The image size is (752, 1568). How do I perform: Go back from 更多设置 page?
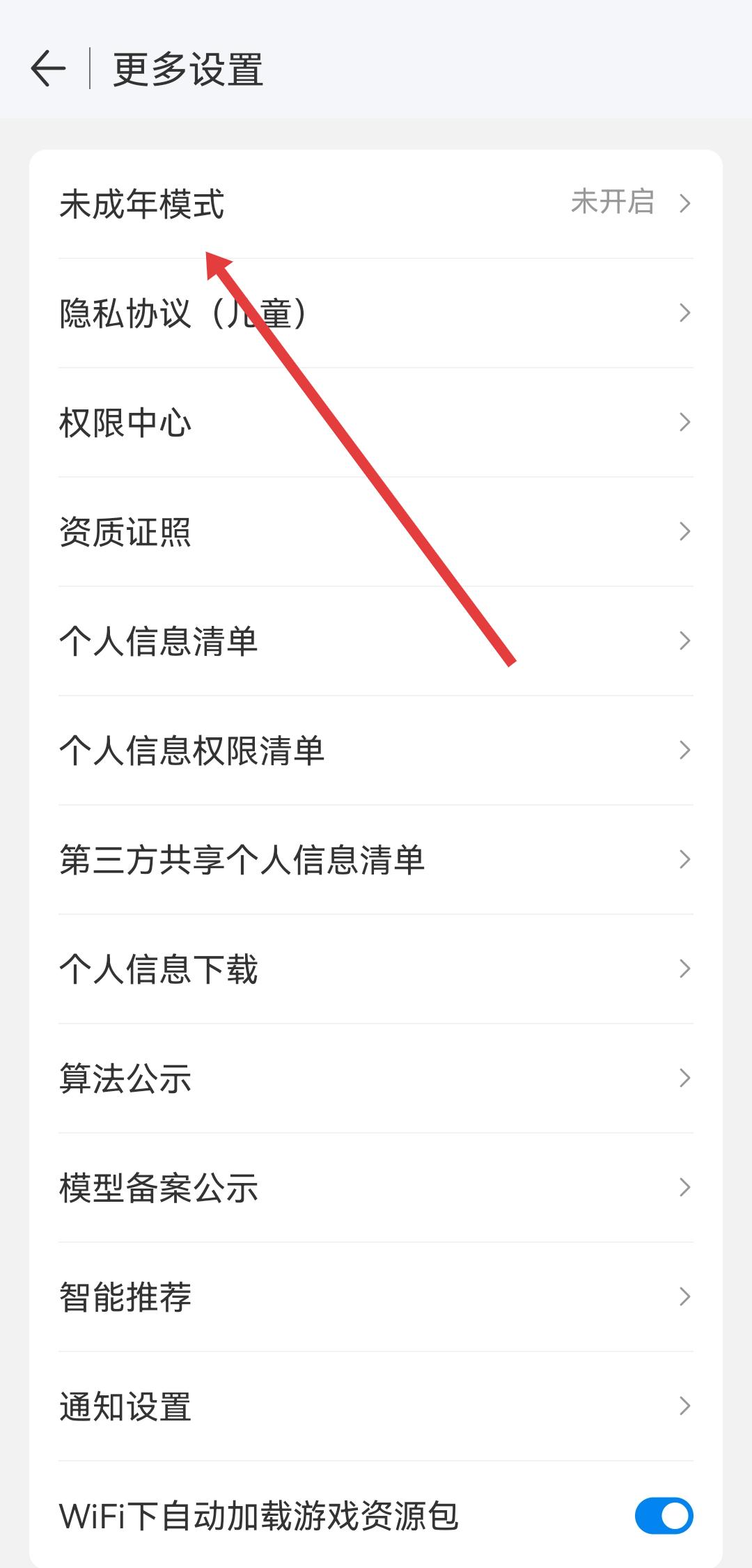48,69
